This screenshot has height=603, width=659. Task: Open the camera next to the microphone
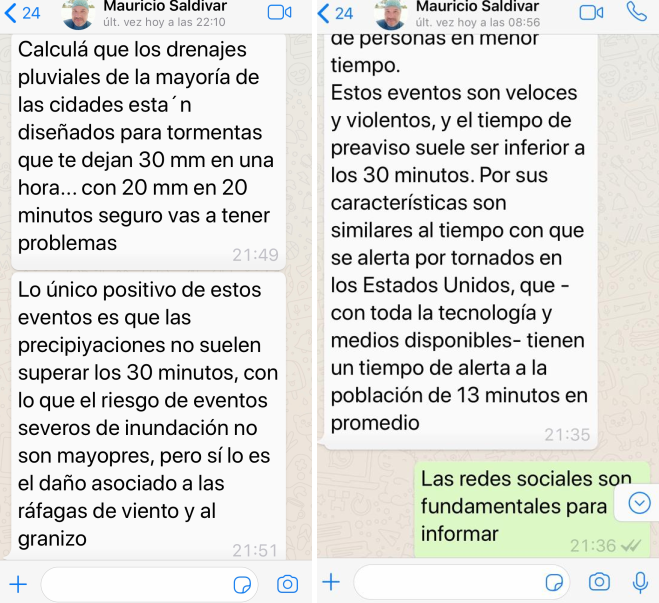(599, 582)
